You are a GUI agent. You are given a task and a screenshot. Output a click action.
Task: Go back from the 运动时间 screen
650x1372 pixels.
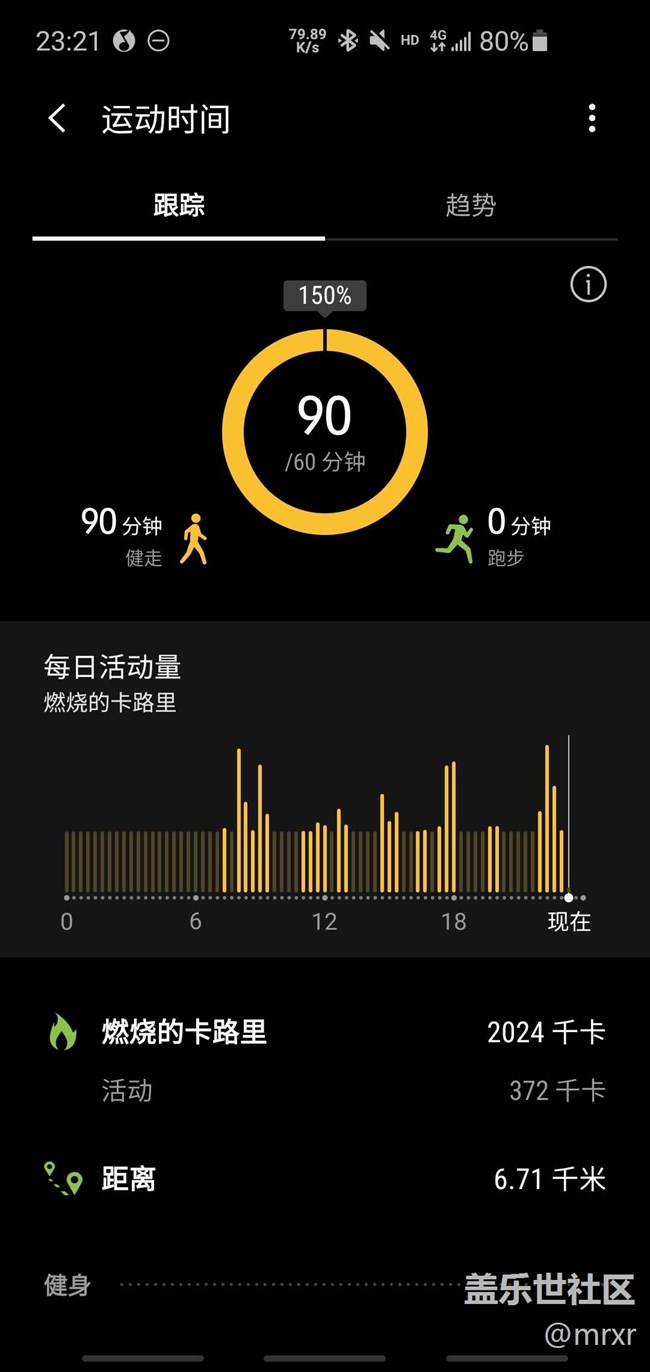57,118
